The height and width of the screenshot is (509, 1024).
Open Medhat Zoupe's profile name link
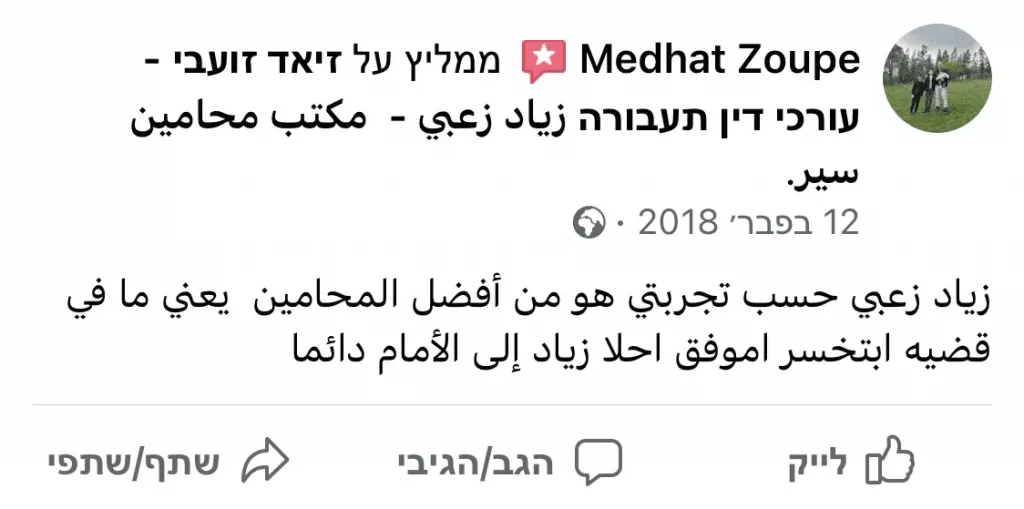pyautogui.click(x=720, y=61)
